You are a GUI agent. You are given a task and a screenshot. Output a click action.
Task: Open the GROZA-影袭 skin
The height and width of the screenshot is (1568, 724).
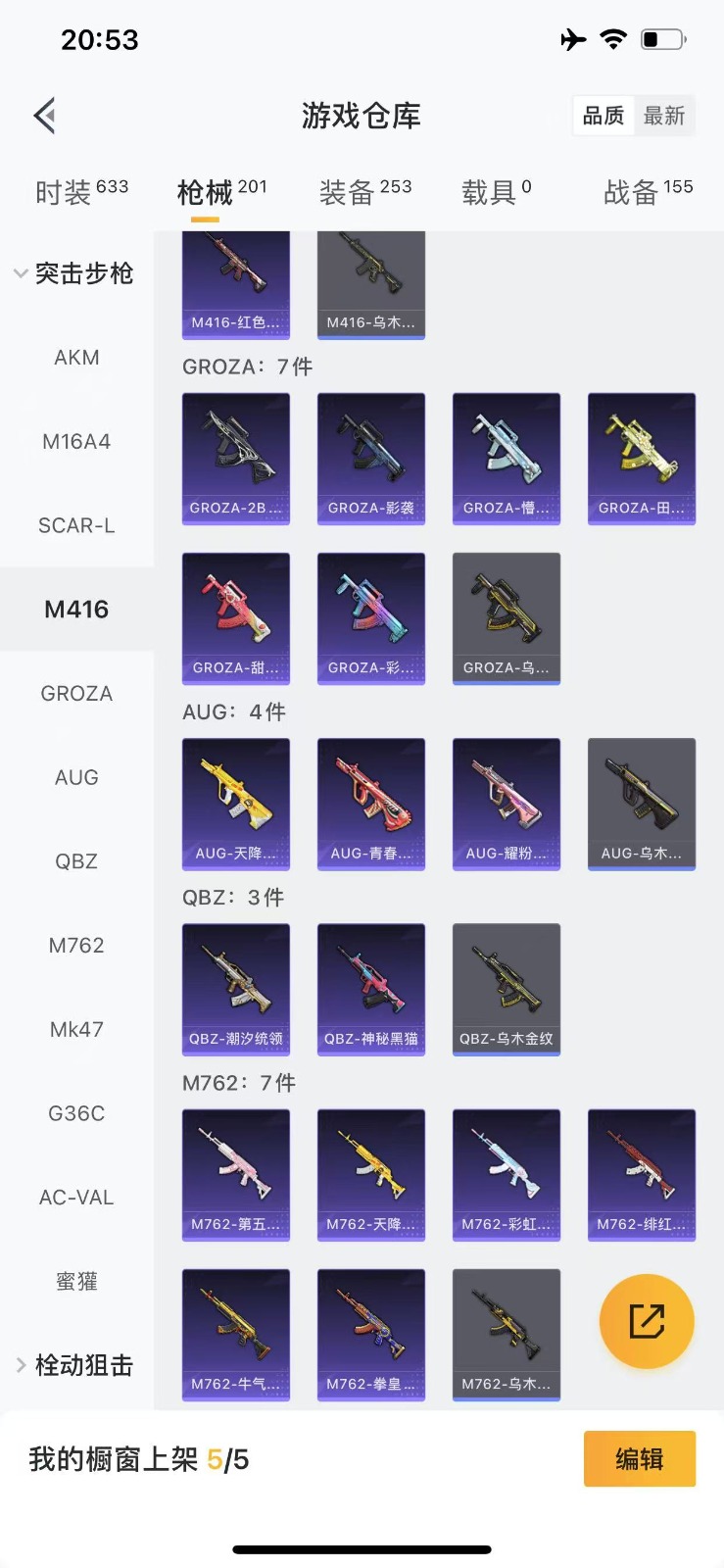tap(371, 459)
